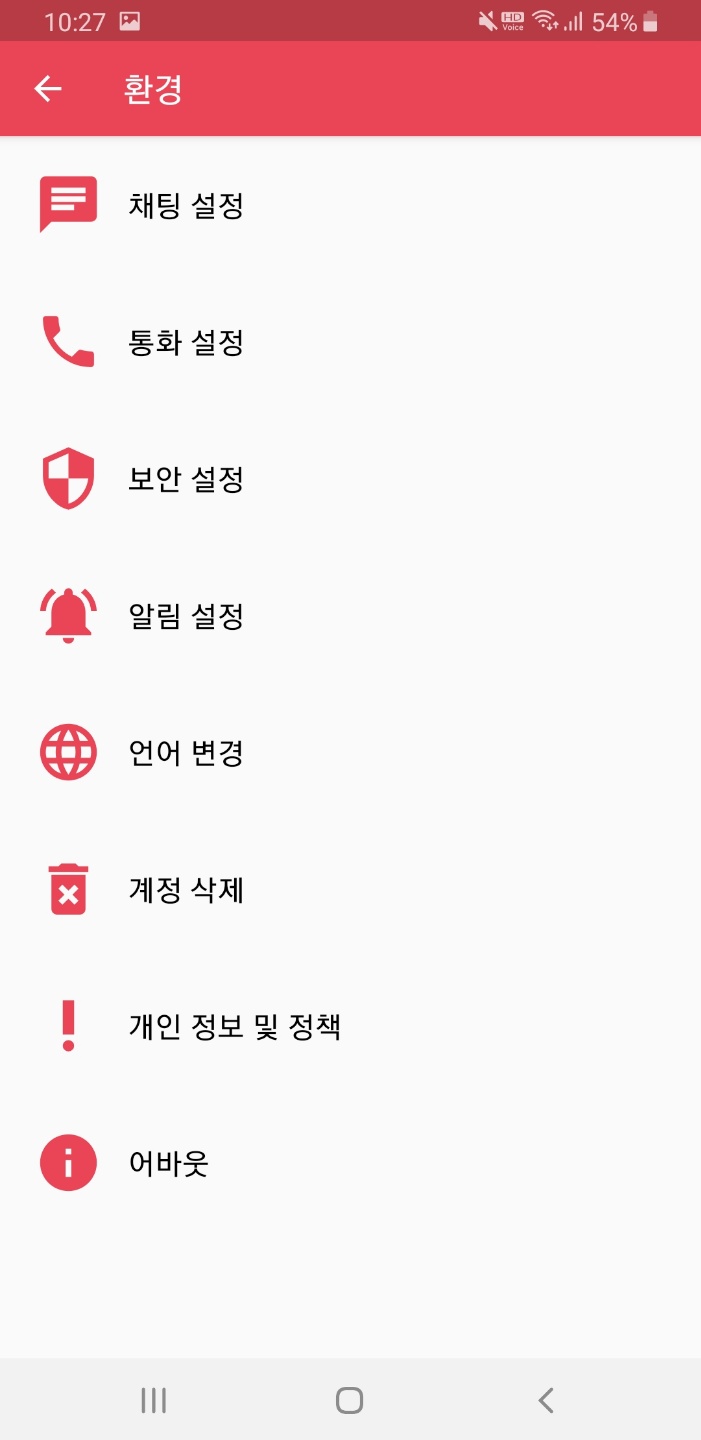Open 채팅 설정 (chat settings)
701x1440 pixels.
point(187,206)
